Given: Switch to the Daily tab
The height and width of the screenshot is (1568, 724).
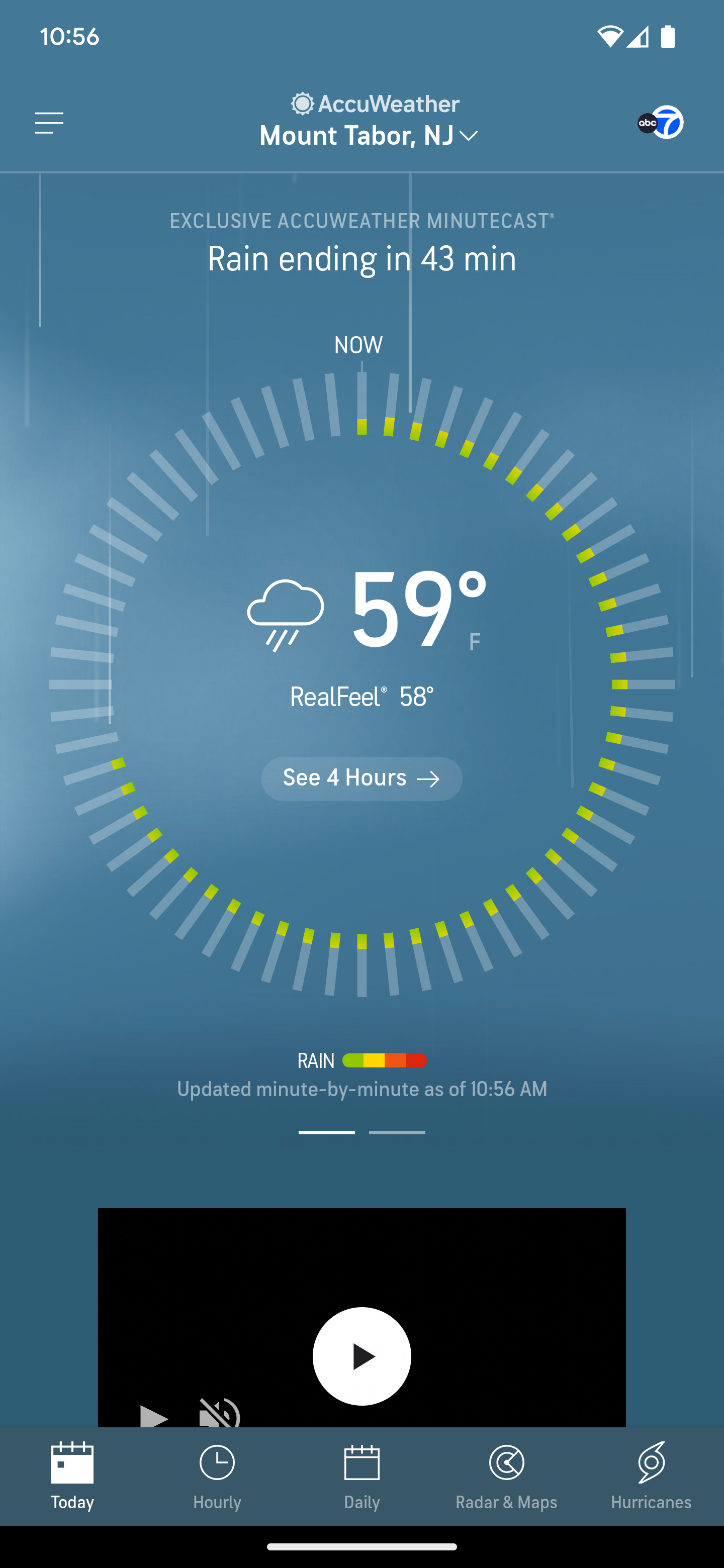Looking at the screenshot, I should [361, 1477].
